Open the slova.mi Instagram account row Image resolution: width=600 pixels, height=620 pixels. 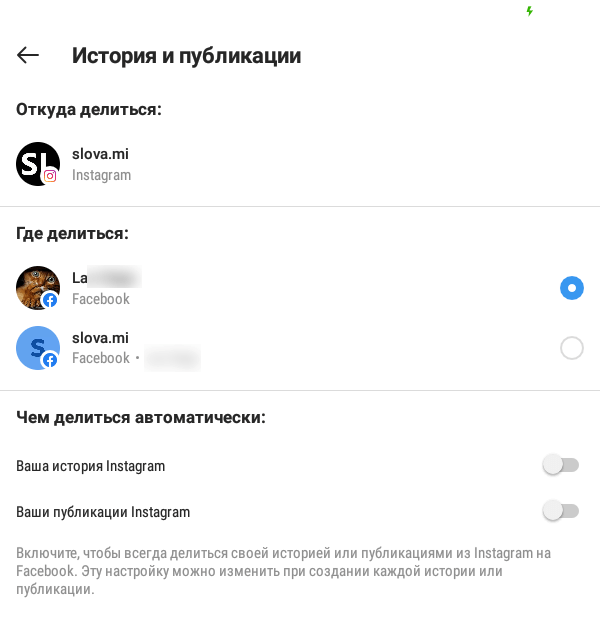pos(100,164)
